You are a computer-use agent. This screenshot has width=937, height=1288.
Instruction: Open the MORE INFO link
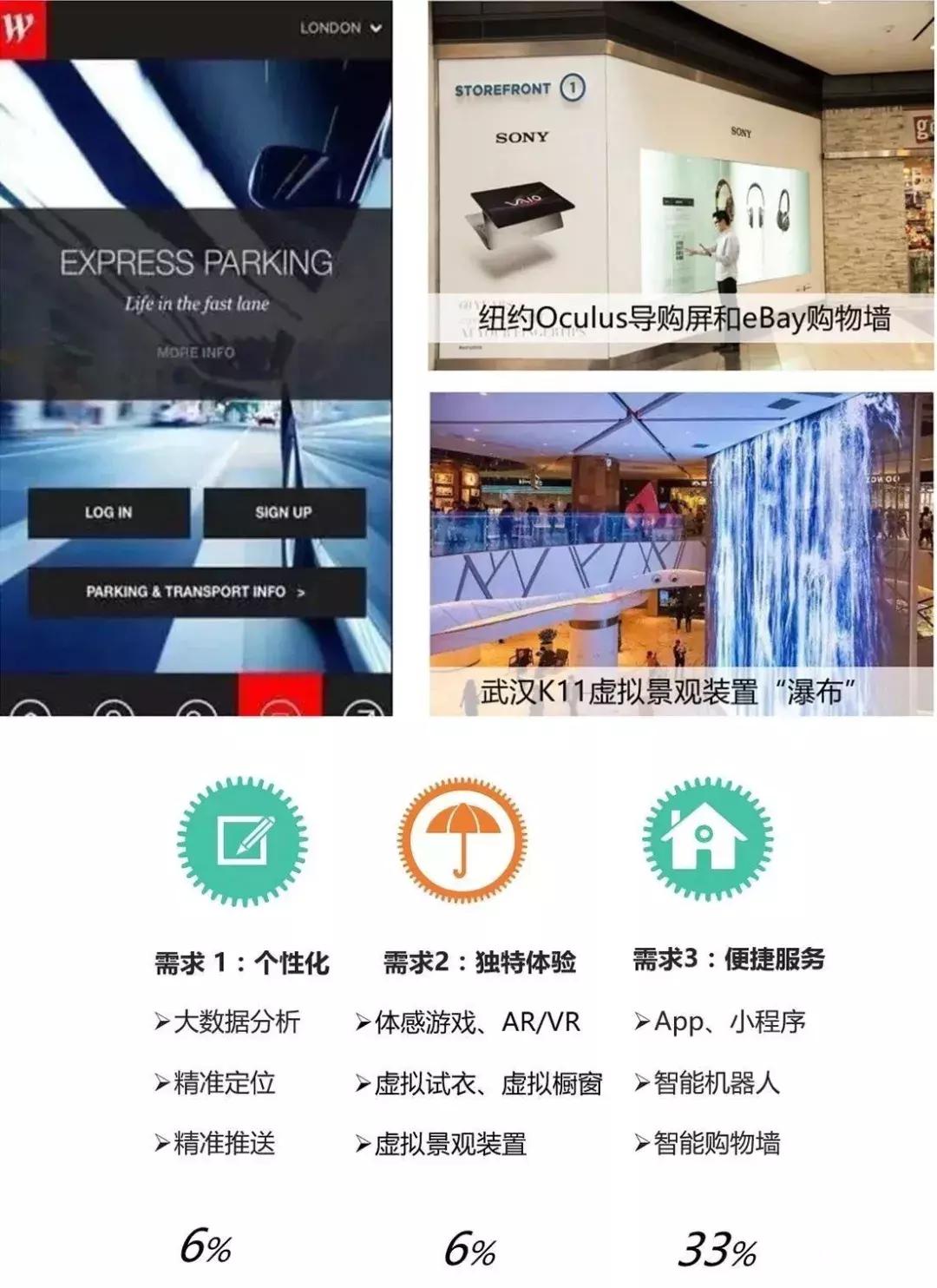(194, 351)
